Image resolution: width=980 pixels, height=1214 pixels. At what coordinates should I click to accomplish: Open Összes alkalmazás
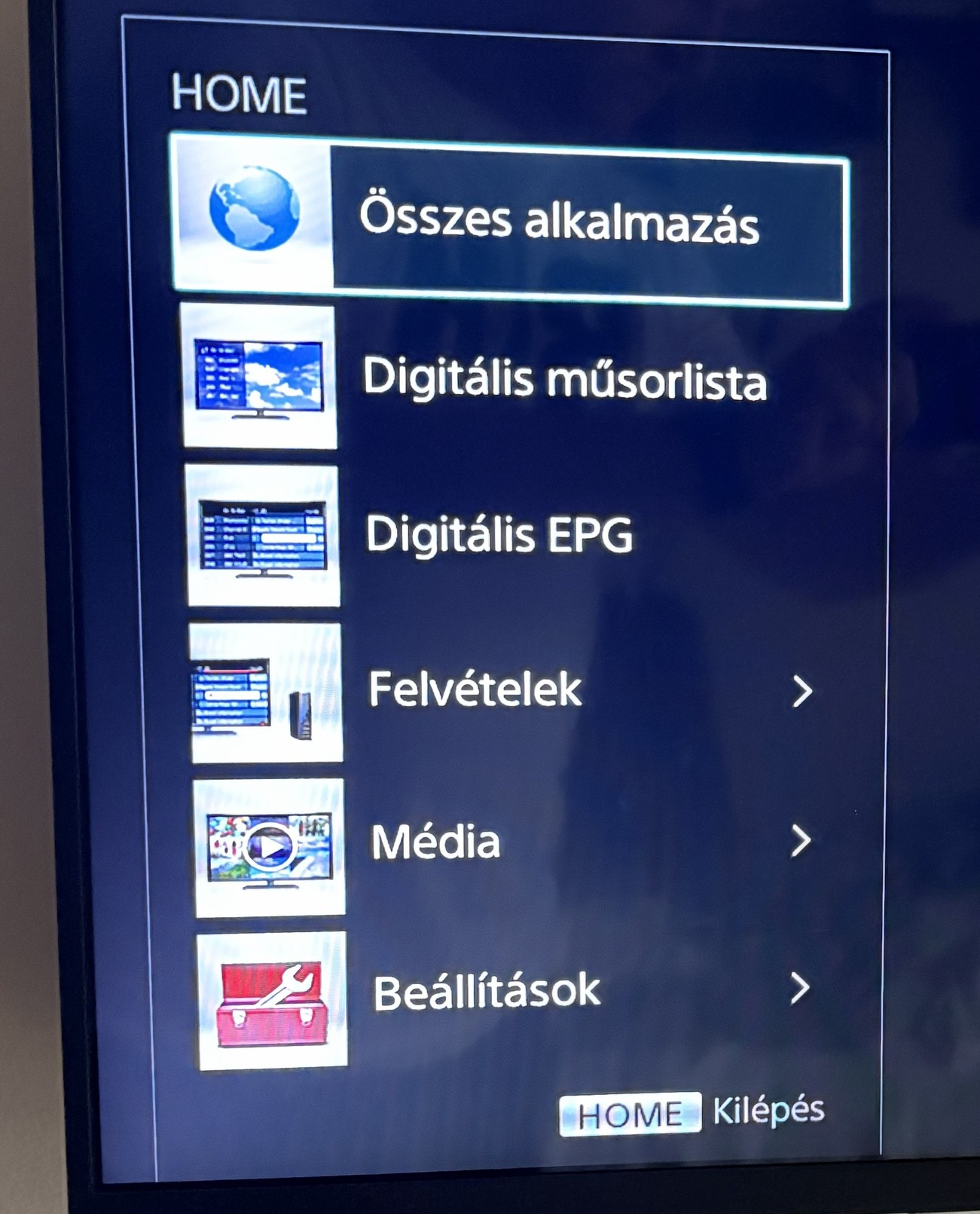click(x=558, y=220)
